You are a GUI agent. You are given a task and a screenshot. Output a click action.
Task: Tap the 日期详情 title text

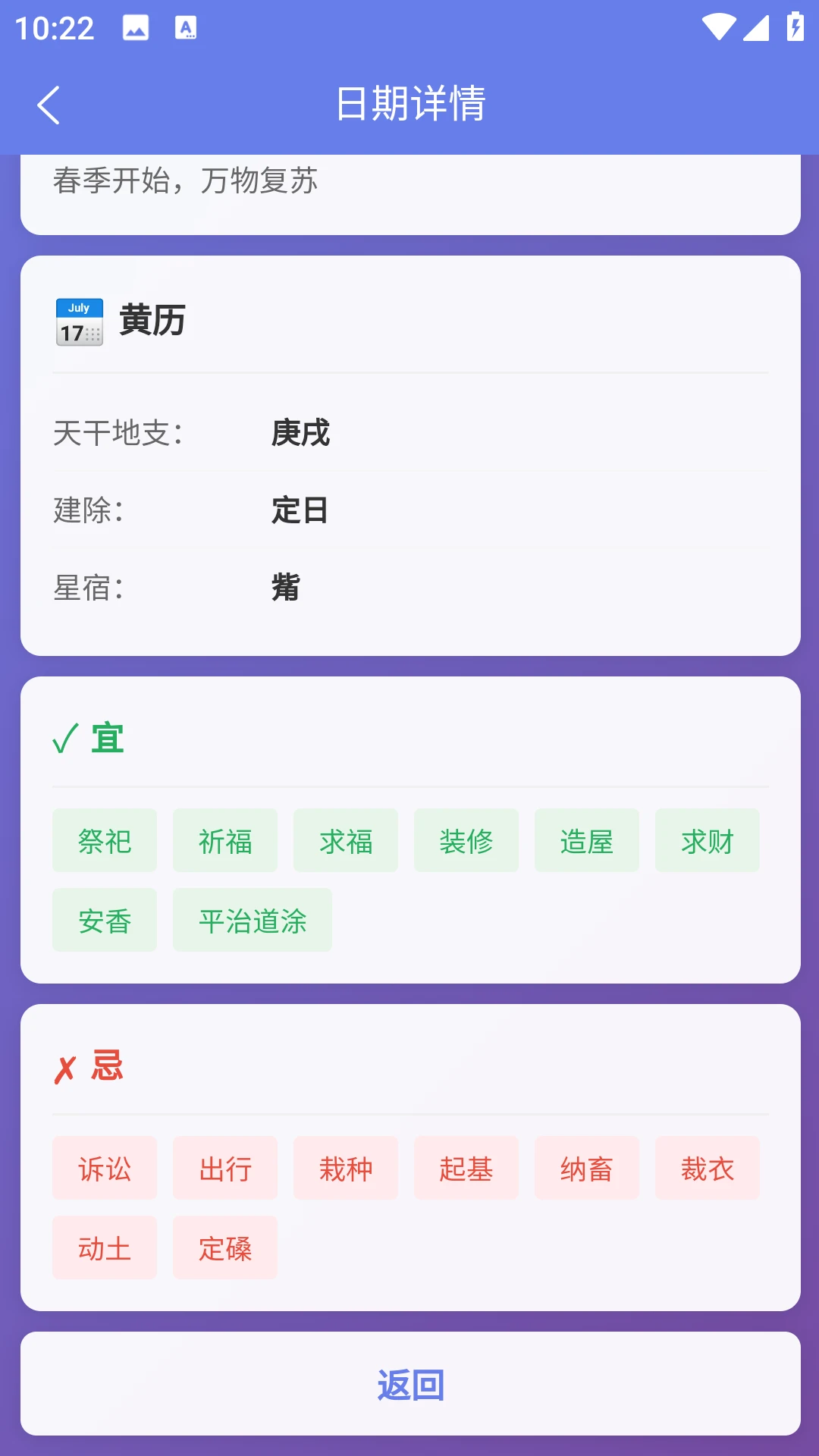coord(409,104)
